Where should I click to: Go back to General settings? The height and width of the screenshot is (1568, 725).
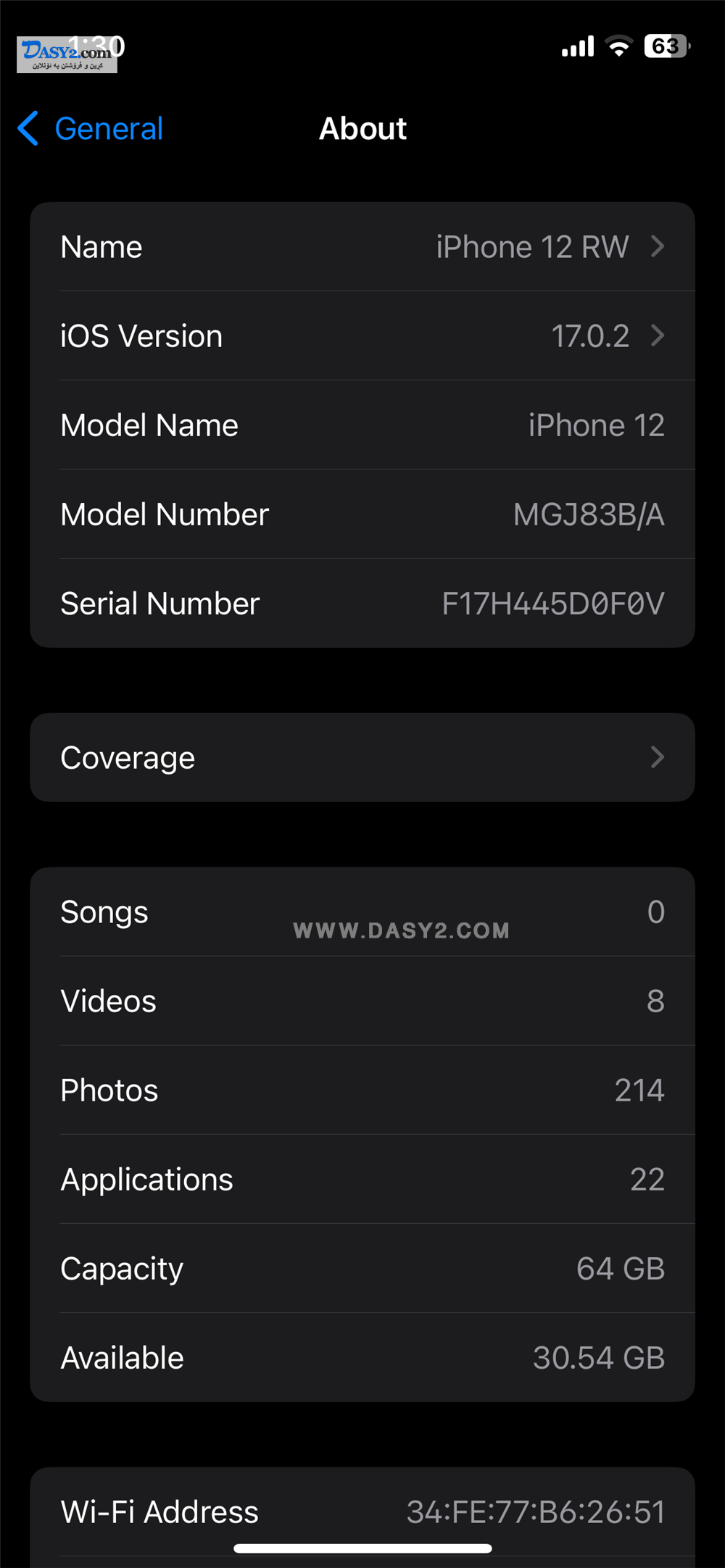click(x=91, y=129)
